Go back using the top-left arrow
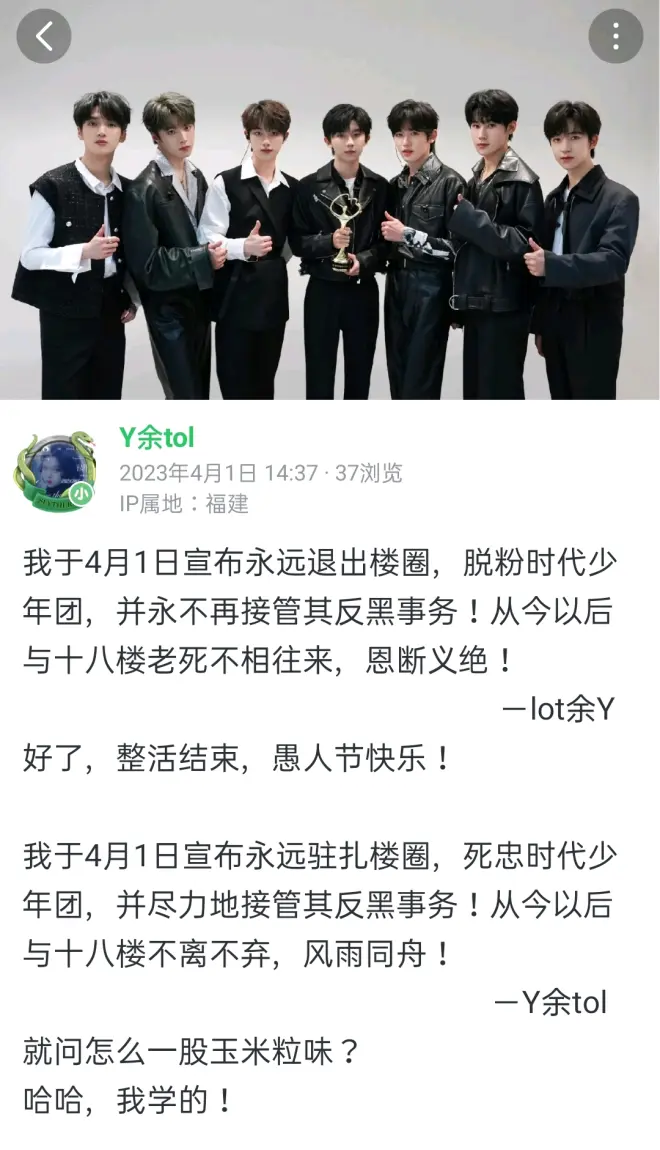660x1150 pixels. (44, 37)
